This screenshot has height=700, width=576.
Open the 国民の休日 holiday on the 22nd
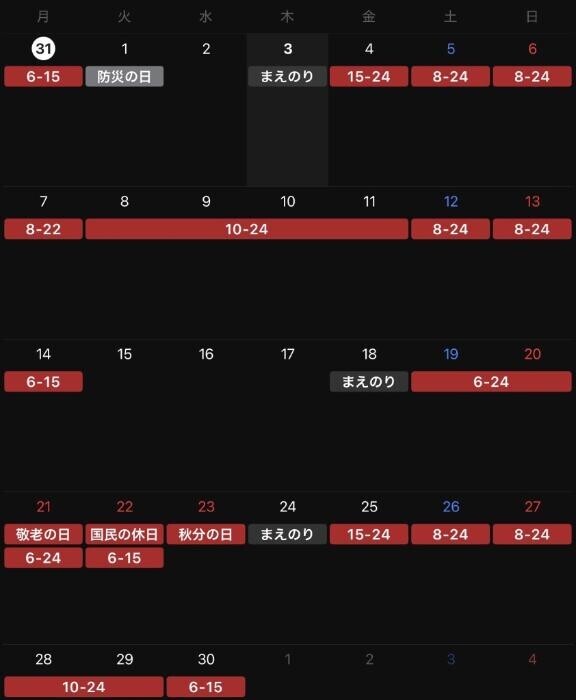click(x=125, y=534)
